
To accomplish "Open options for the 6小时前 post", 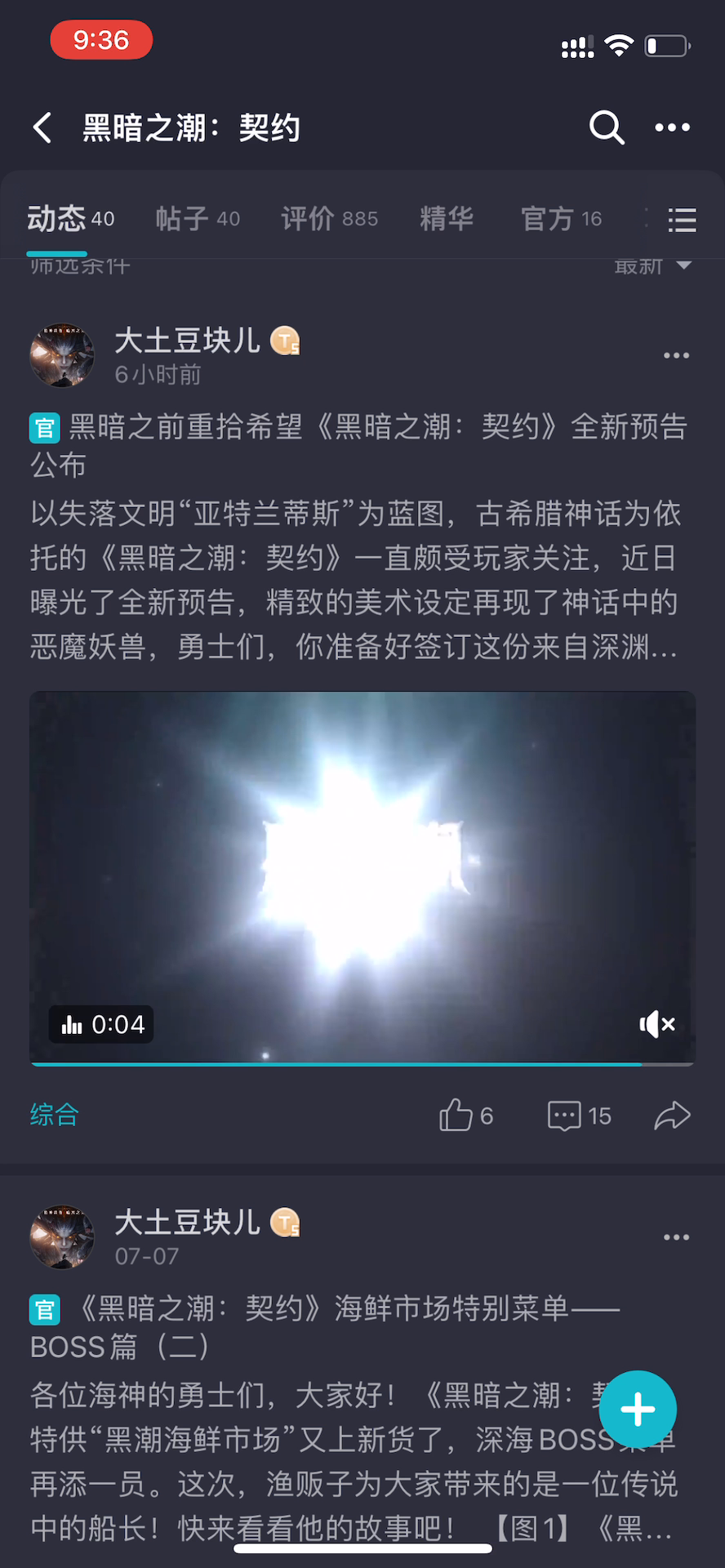I will (x=676, y=355).
